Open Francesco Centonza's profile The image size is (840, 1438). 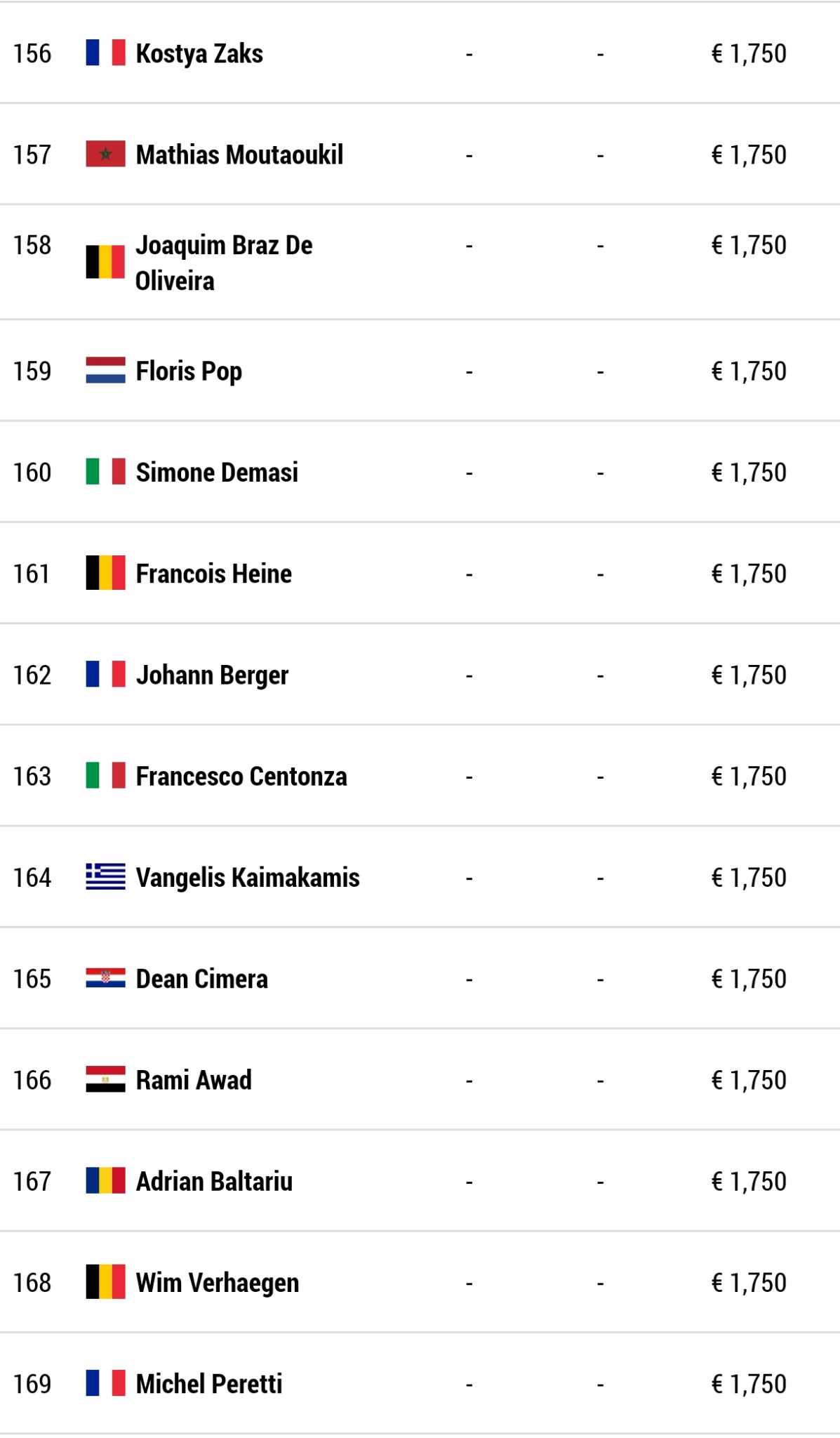click(x=241, y=776)
